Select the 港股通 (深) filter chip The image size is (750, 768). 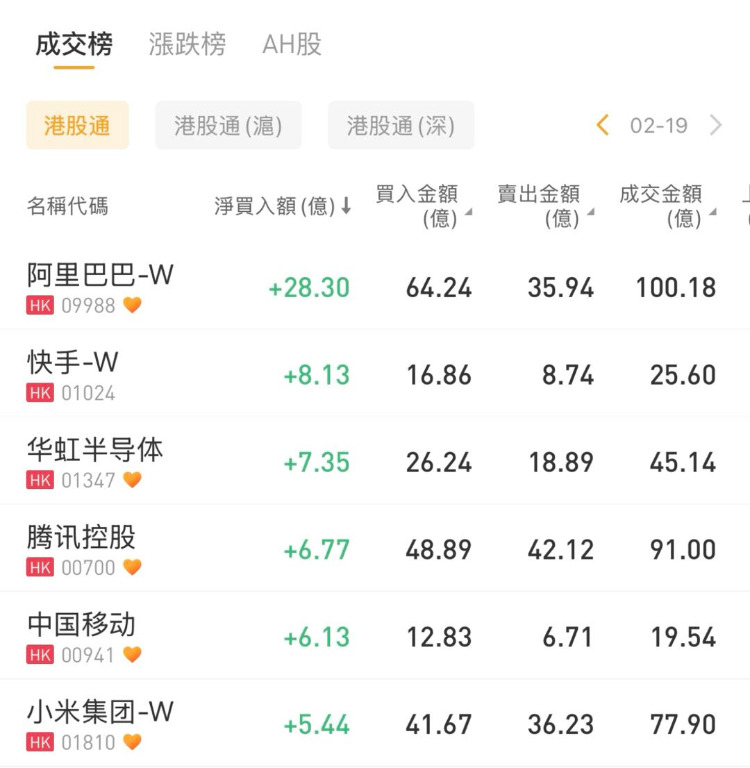point(400,126)
